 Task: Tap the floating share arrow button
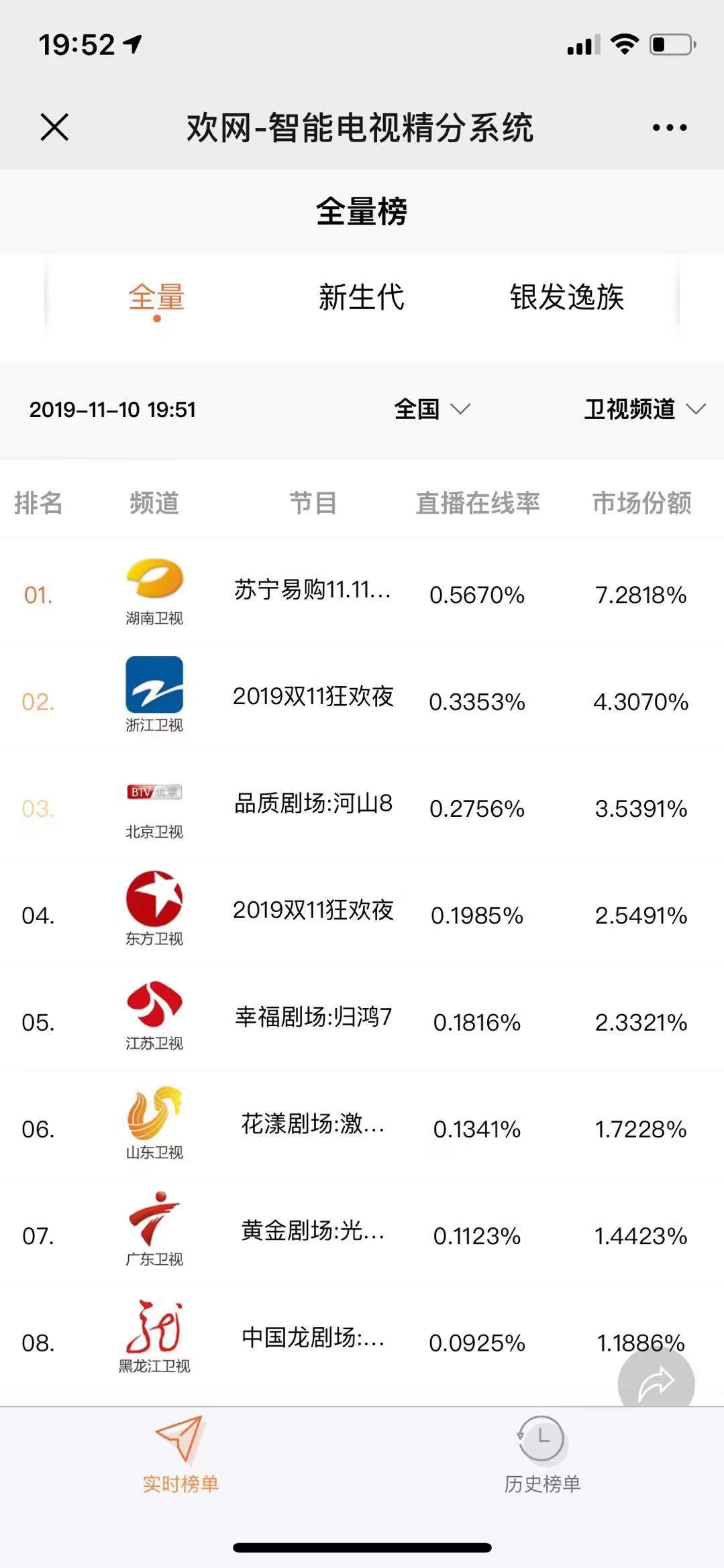tap(656, 1383)
